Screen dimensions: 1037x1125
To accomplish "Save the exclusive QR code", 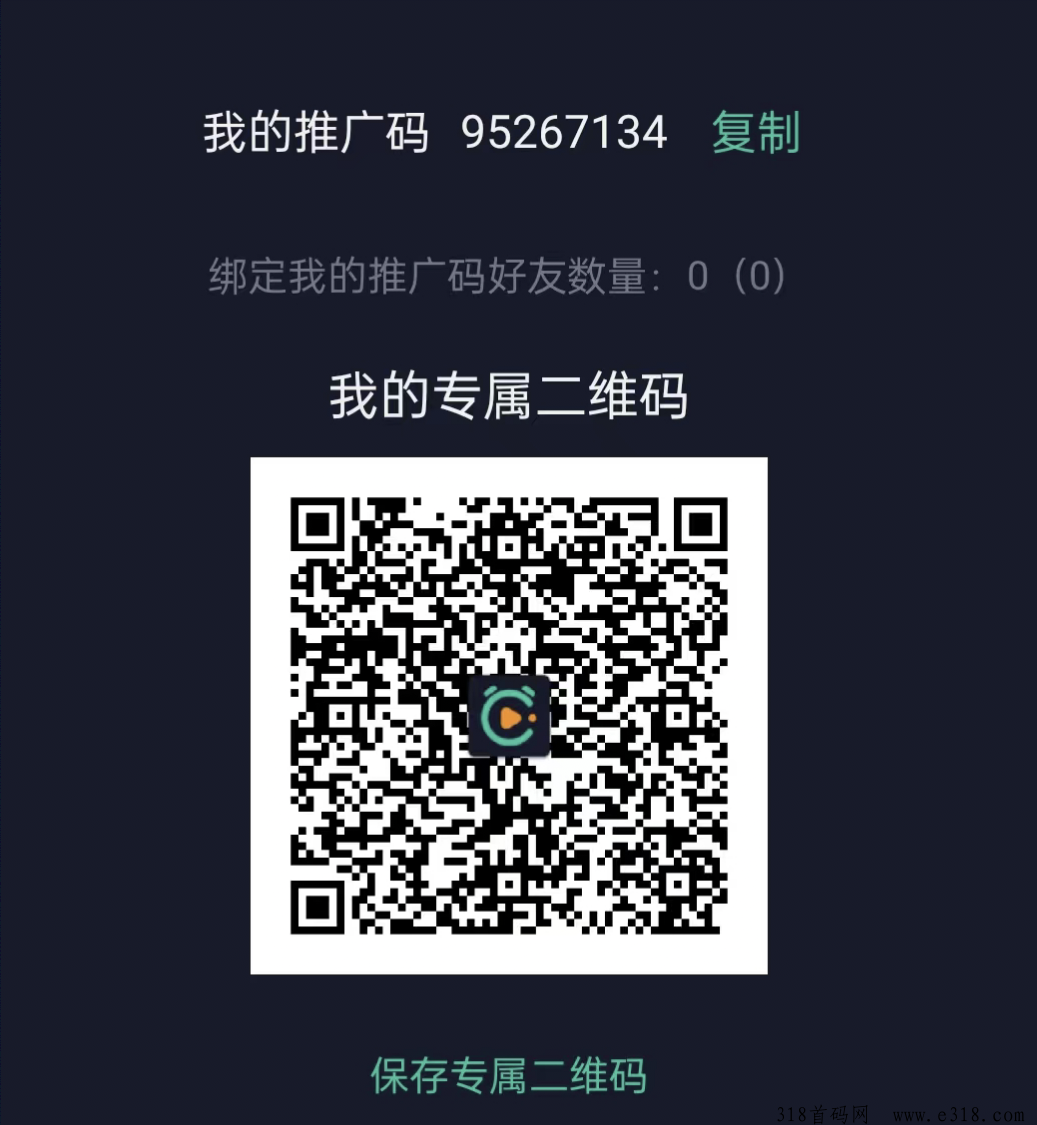I will [x=508, y=1074].
